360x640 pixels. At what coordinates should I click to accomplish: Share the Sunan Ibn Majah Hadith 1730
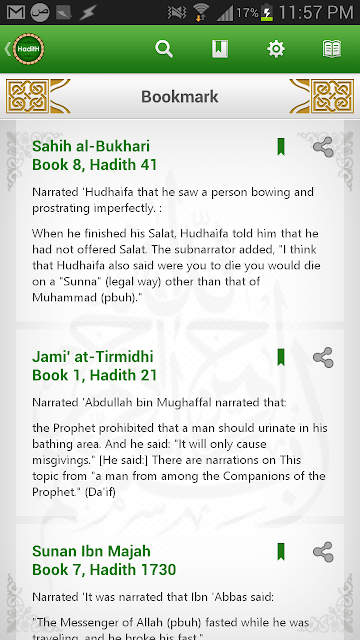click(x=323, y=552)
